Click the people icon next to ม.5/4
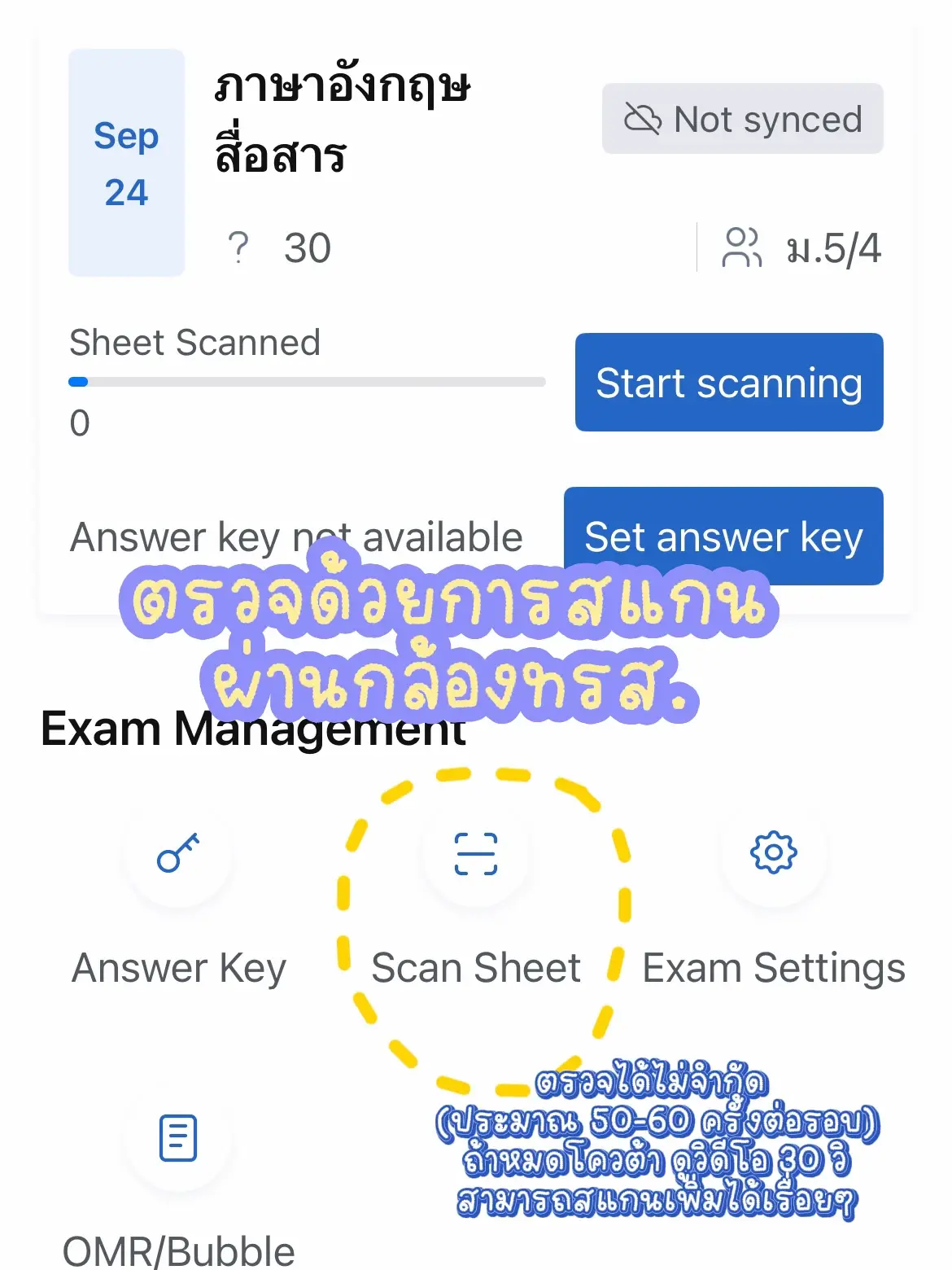This screenshot has height=1270, width=952. coord(743,247)
